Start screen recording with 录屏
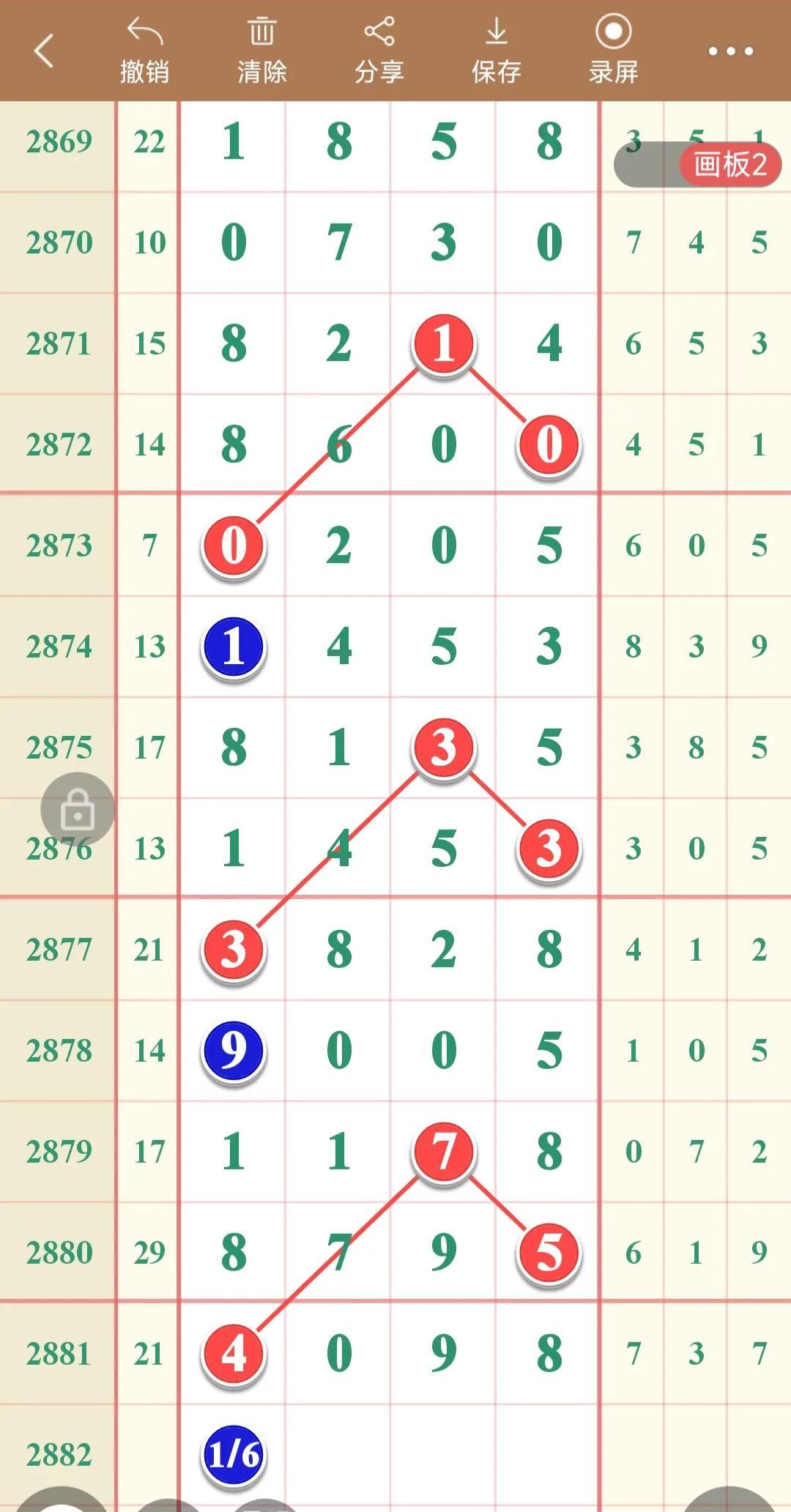 click(x=613, y=51)
